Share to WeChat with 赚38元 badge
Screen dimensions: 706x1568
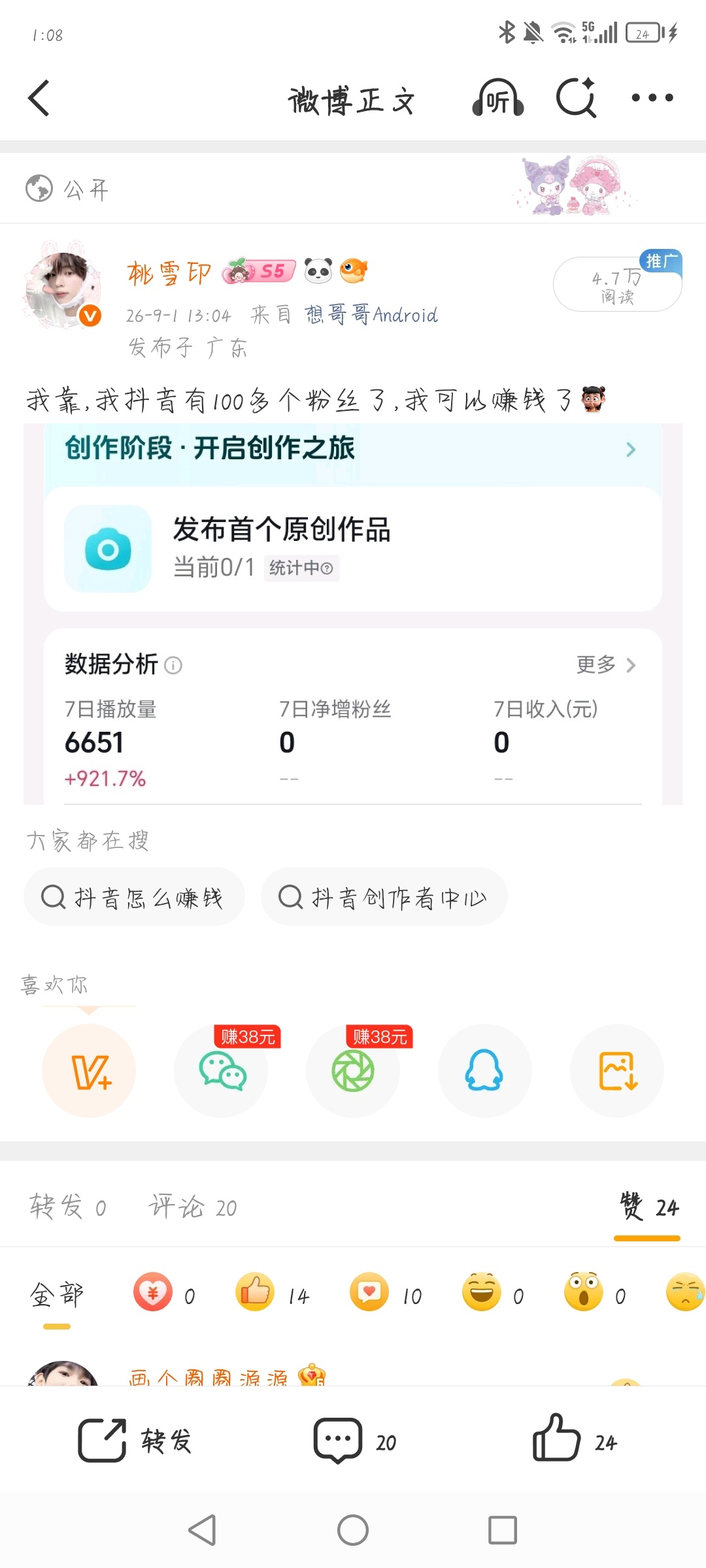(221, 1071)
